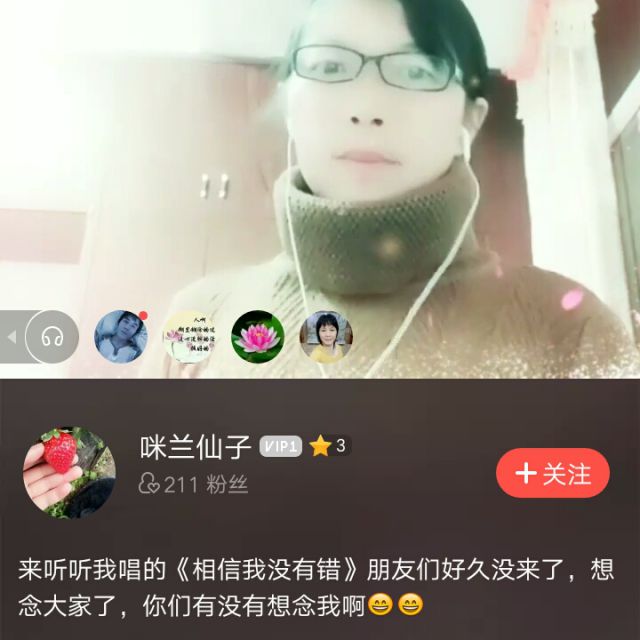
Task: Open 咪兰仙子's strawberry profile picture
Action: (x=69, y=473)
